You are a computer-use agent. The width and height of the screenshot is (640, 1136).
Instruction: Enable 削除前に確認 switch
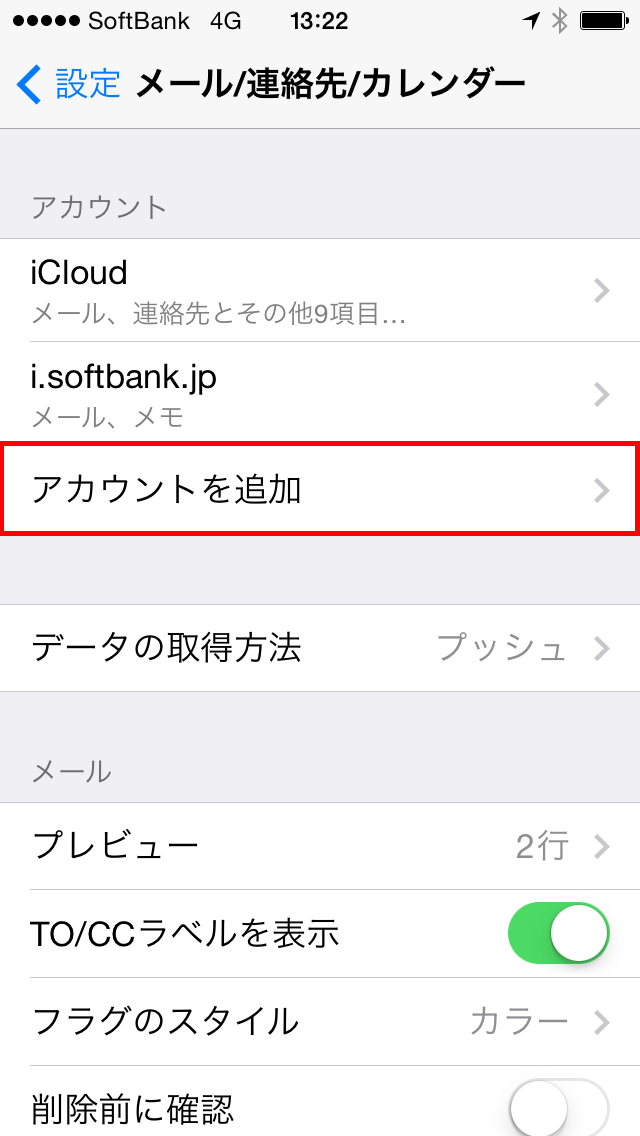558,1108
